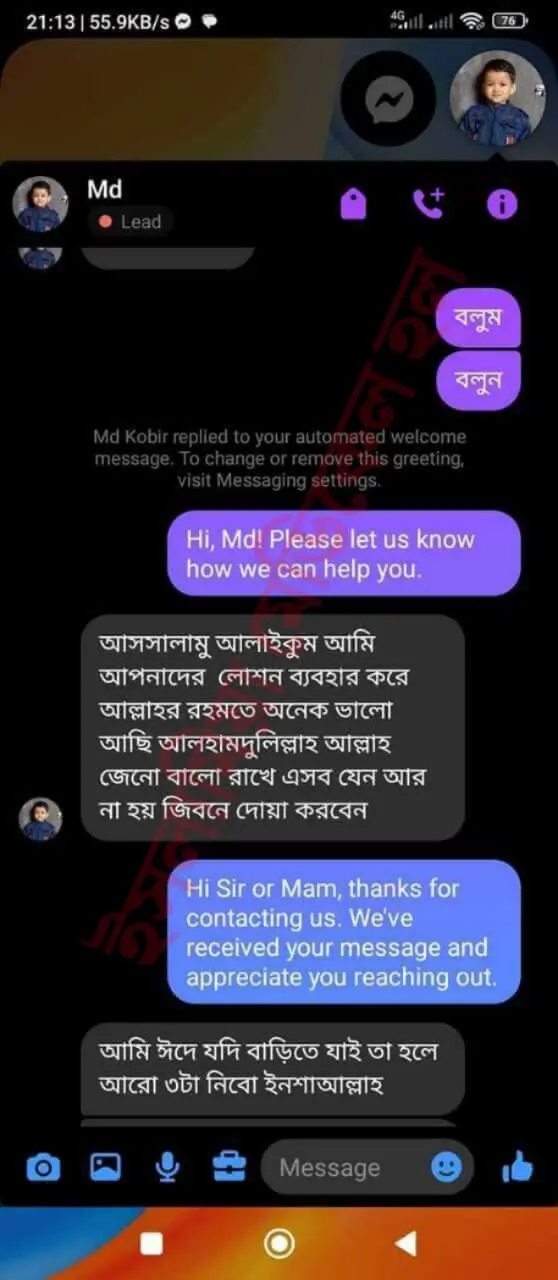Open the camera to take a photo
The height and width of the screenshot is (1280, 558).
42,1167
